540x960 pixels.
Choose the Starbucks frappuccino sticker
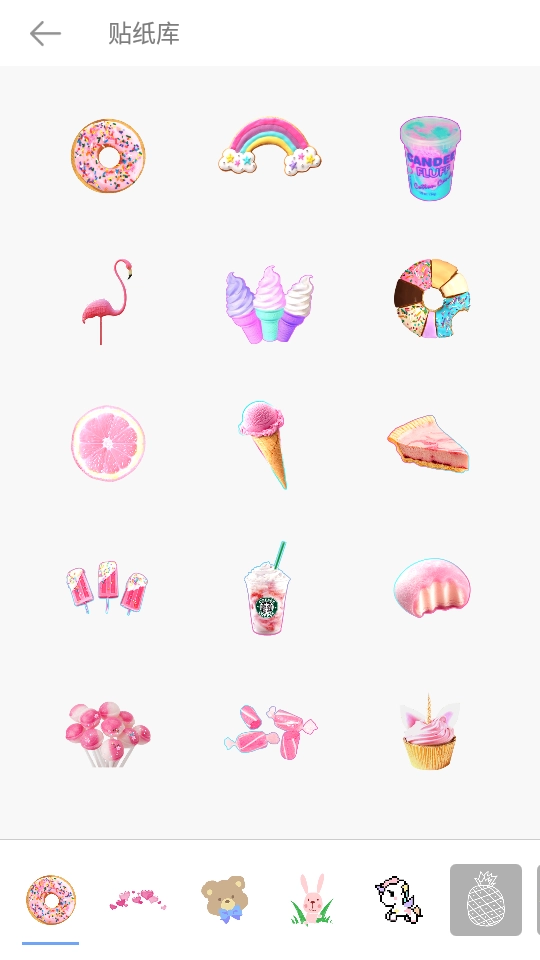pos(268,588)
